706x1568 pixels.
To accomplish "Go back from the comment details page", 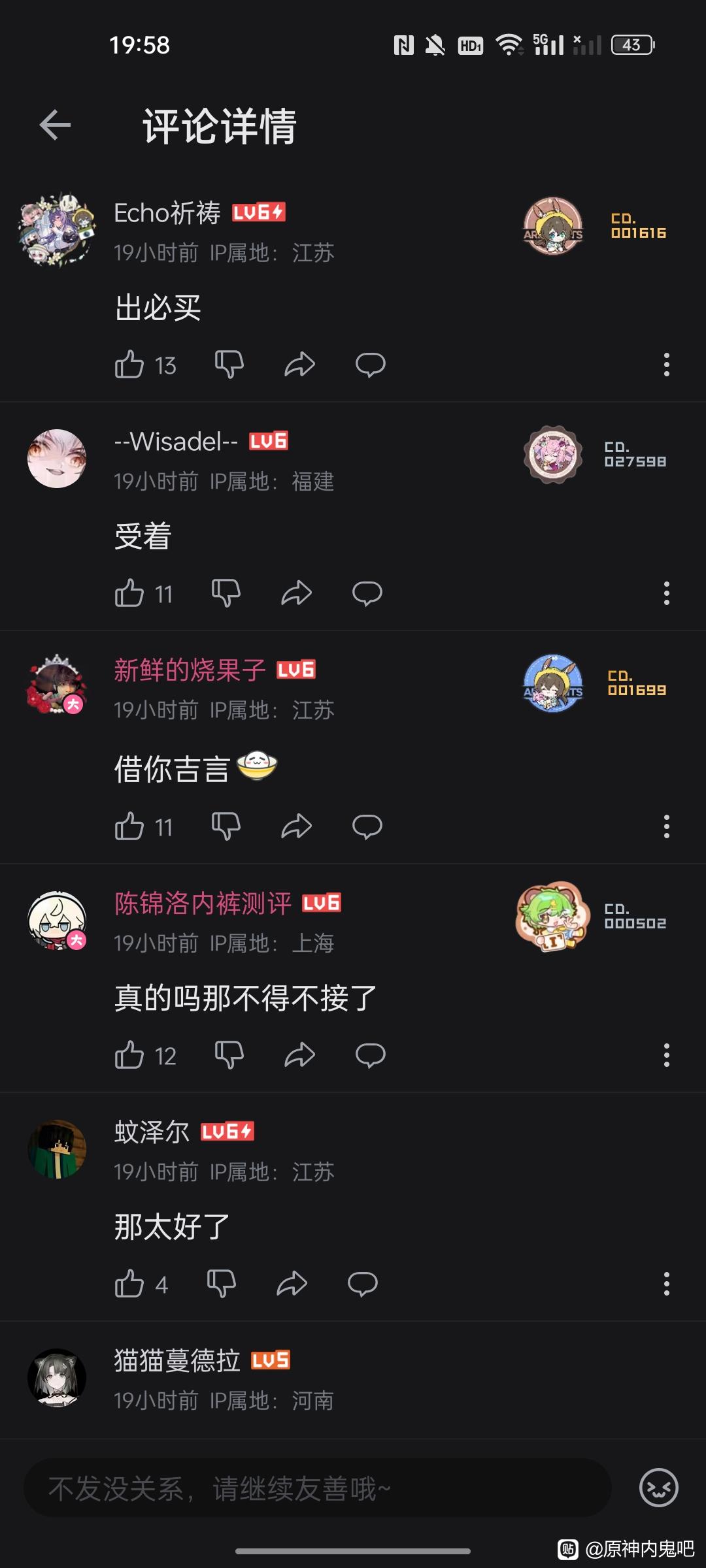I will 55,125.
